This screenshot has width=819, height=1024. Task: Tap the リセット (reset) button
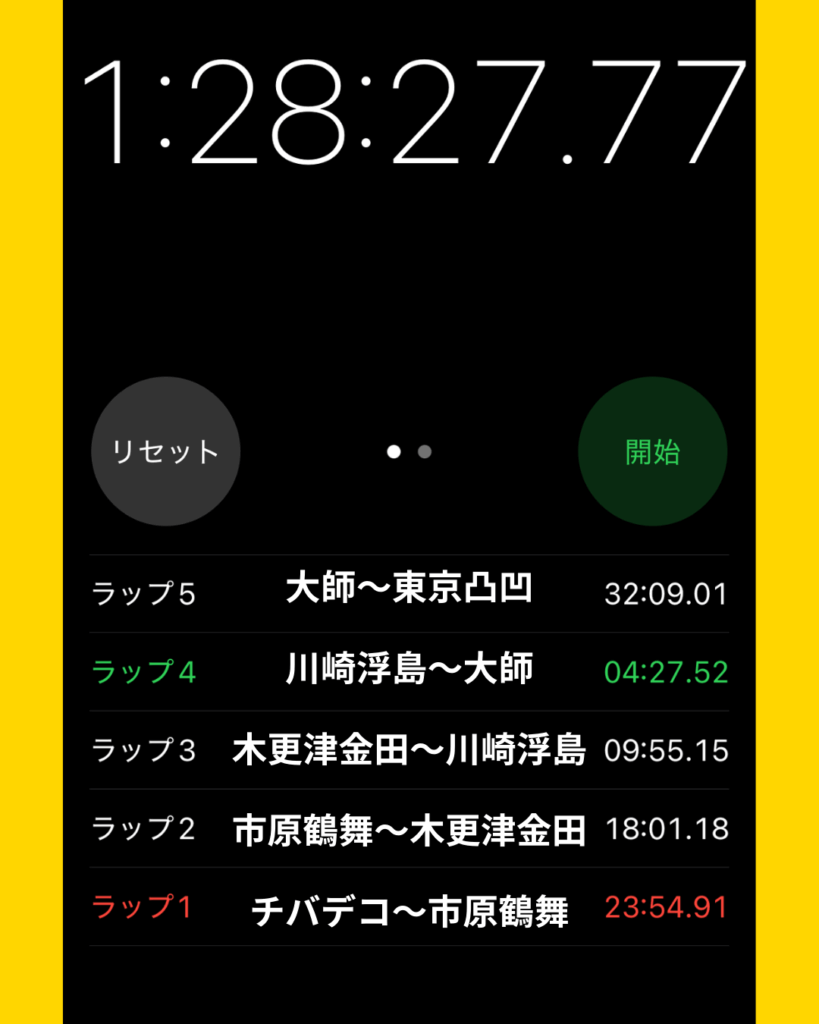coord(165,451)
